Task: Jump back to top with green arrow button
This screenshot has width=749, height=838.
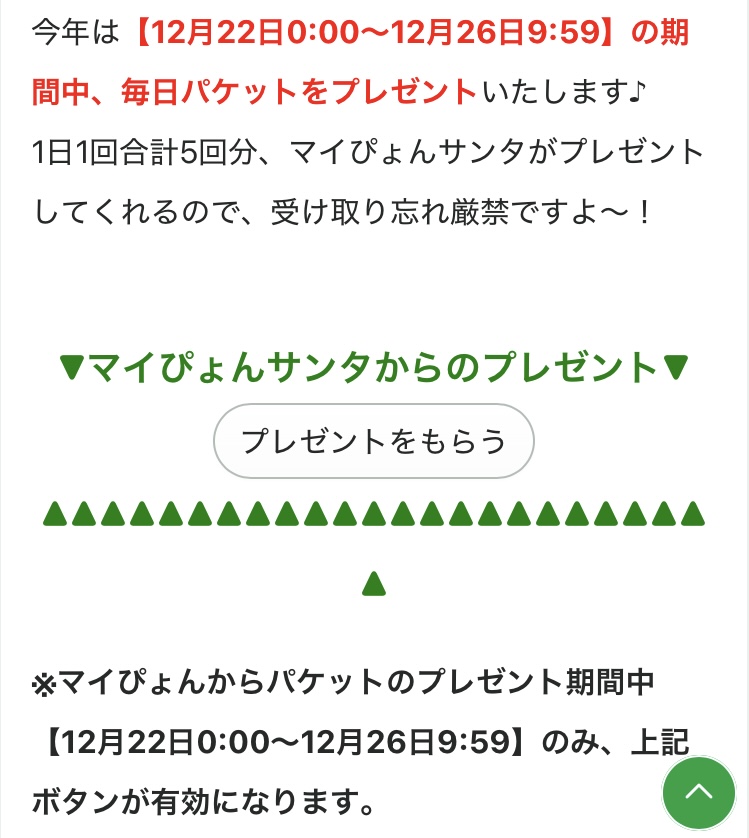Action: coord(698,793)
